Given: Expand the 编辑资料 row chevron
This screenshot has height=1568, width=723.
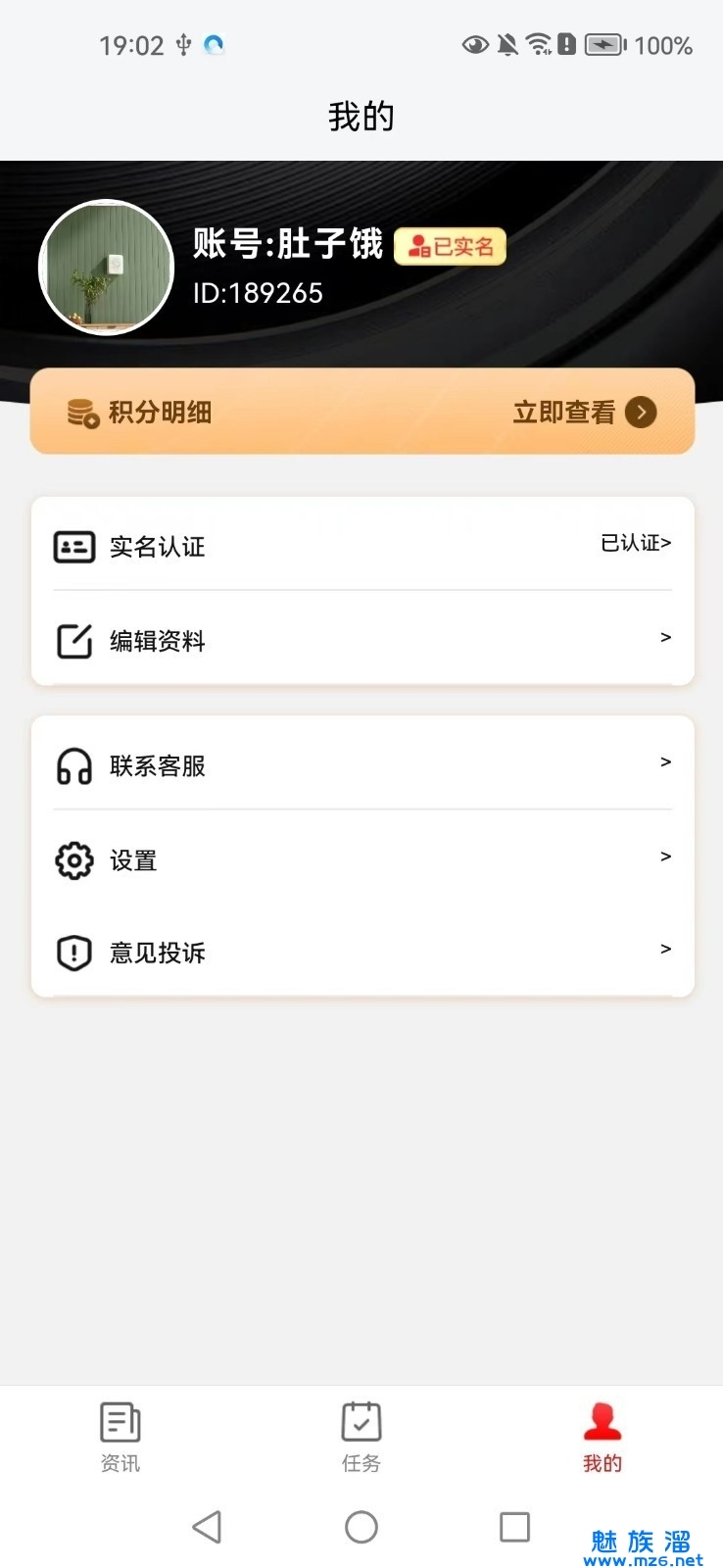Looking at the screenshot, I should pyautogui.click(x=665, y=638).
